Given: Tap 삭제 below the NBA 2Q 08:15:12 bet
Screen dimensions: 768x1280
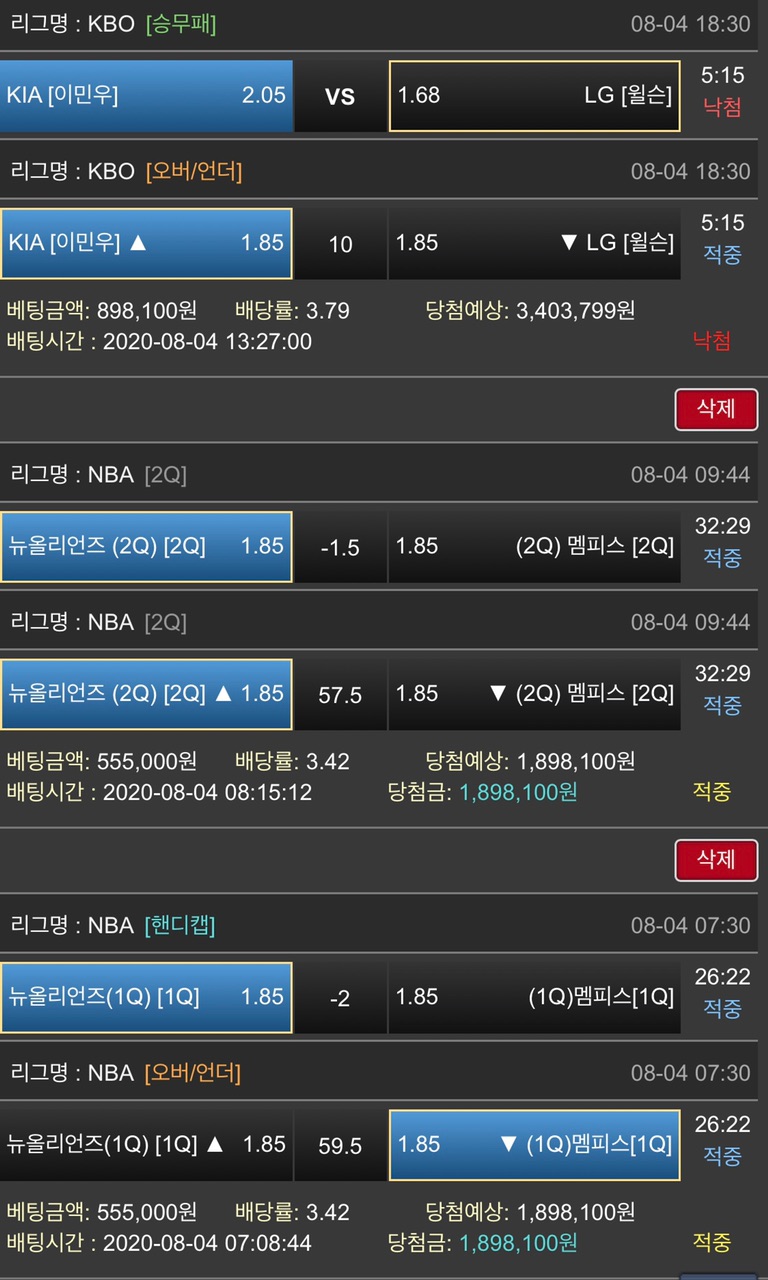Looking at the screenshot, I should (x=716, y=859).
